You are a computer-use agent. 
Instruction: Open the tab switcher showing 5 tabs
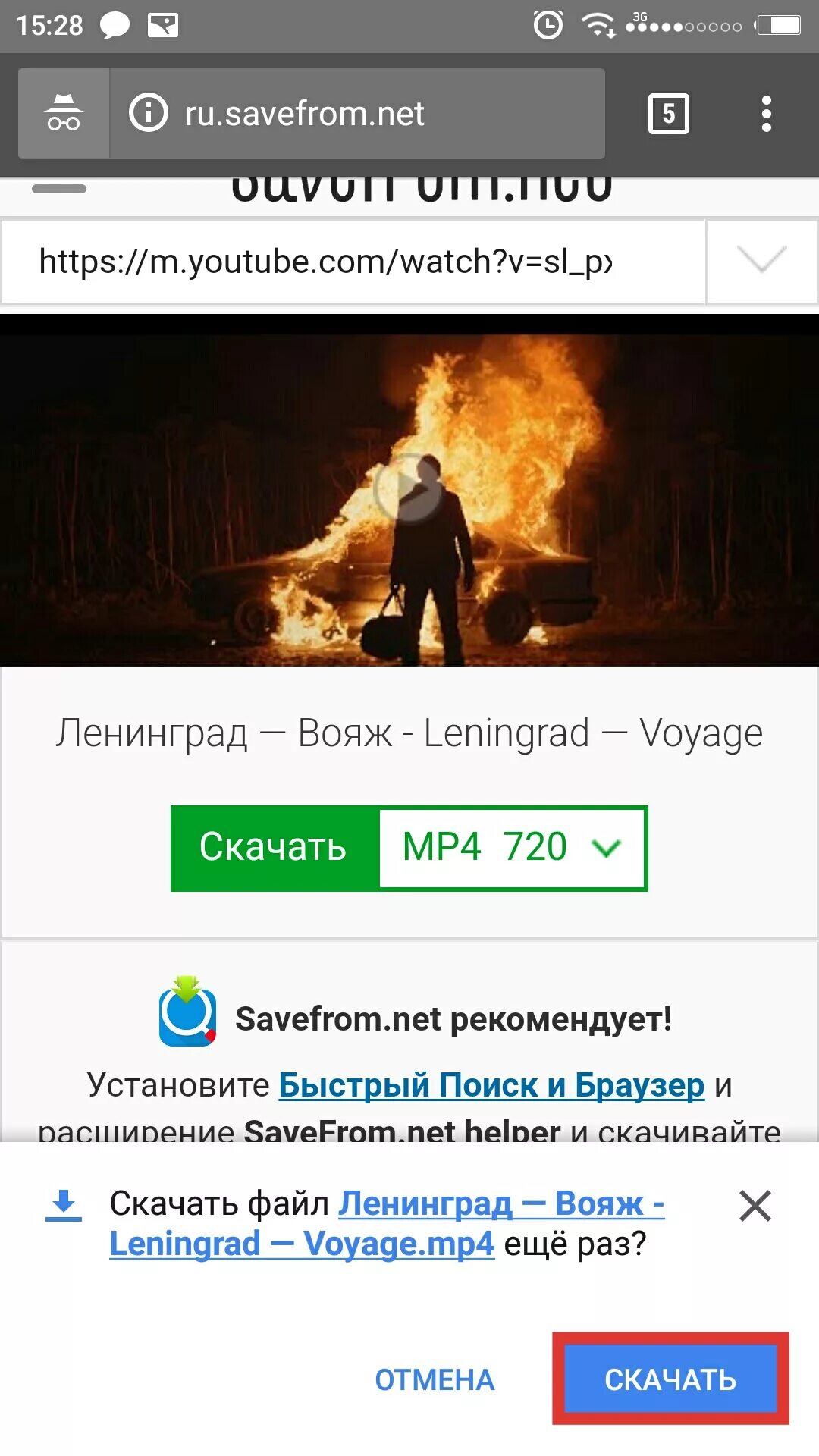click(670, 112)
